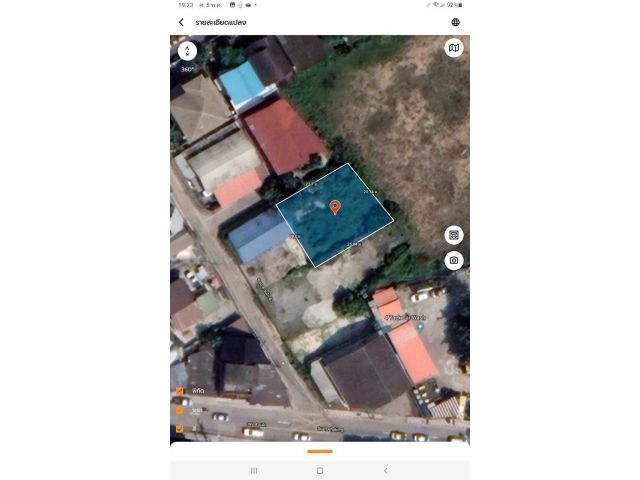Open the map layers button
Screen dimensions: 640x480
point(454,48)
